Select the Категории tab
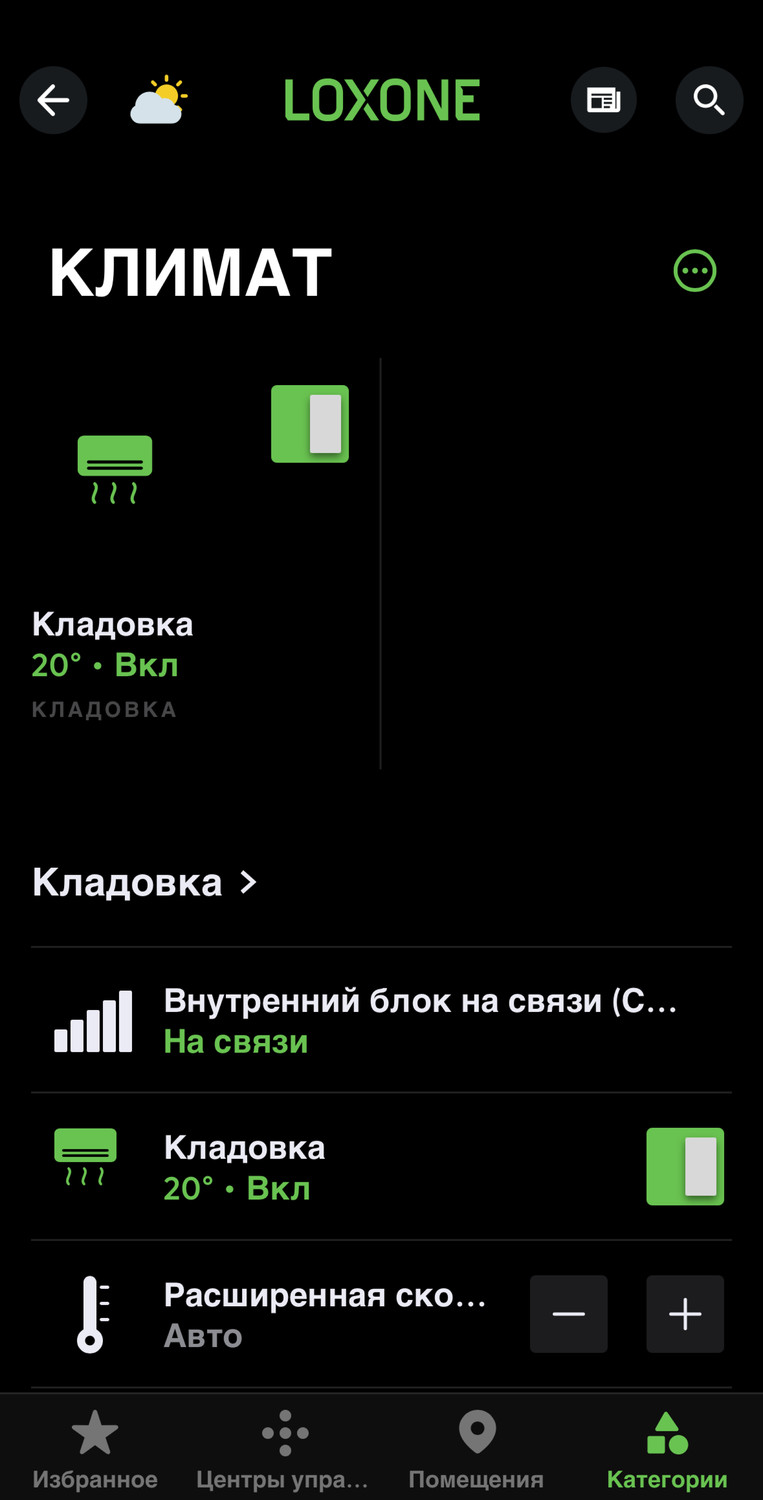The width and height of the screenshot is (763, 1500). (667, 1448)
